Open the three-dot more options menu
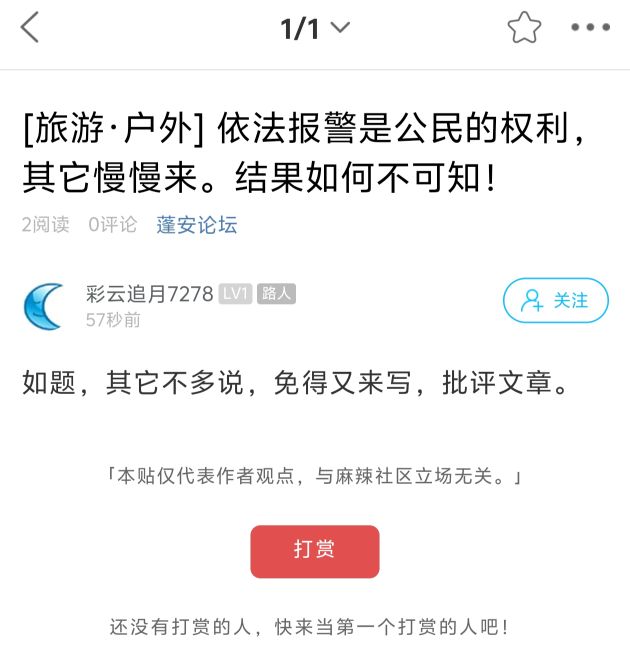The width and height of the screenshot is (630, 656). tap(590, 28)
